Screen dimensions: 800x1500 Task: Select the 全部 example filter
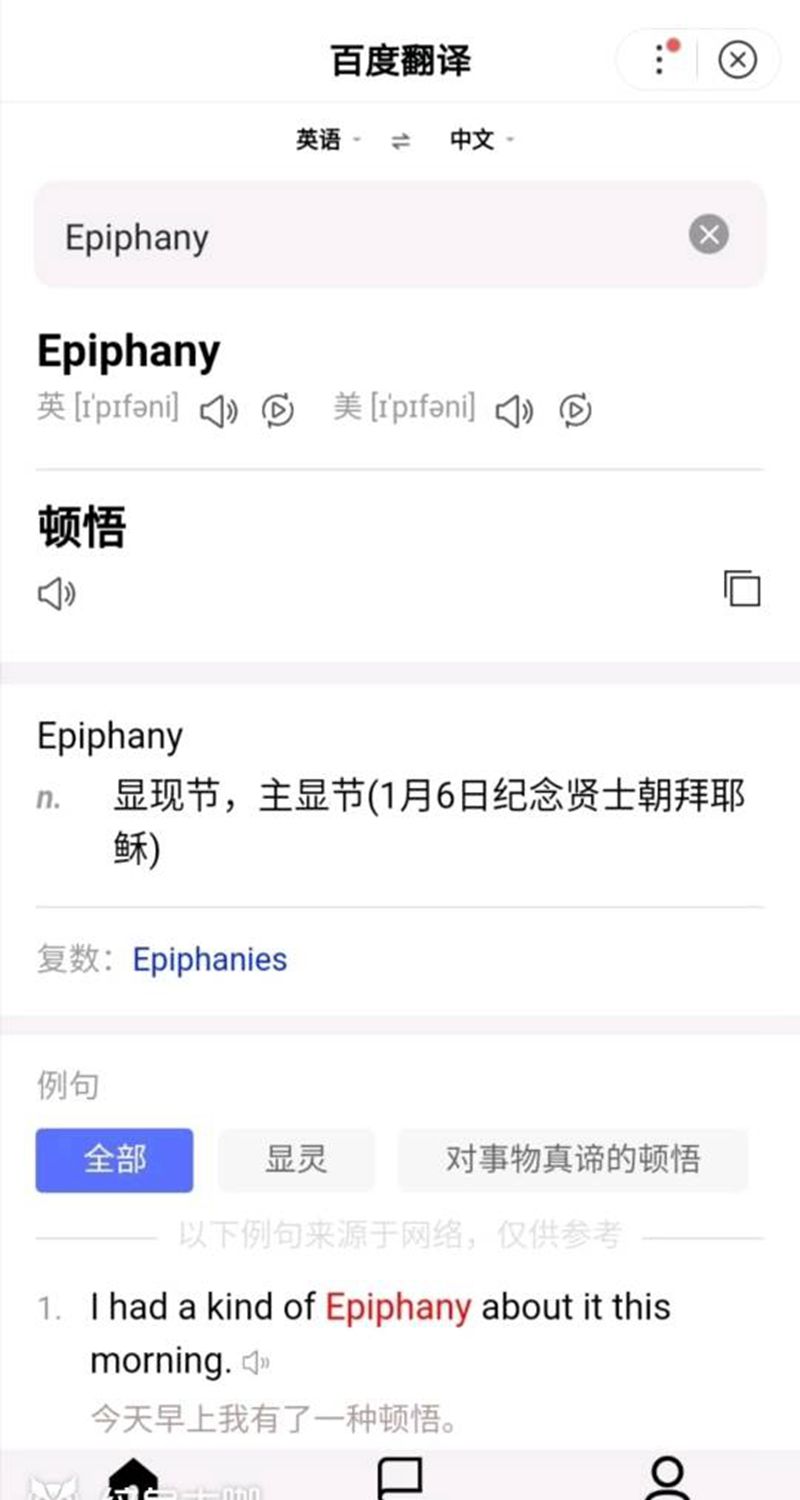[114, 1160]
